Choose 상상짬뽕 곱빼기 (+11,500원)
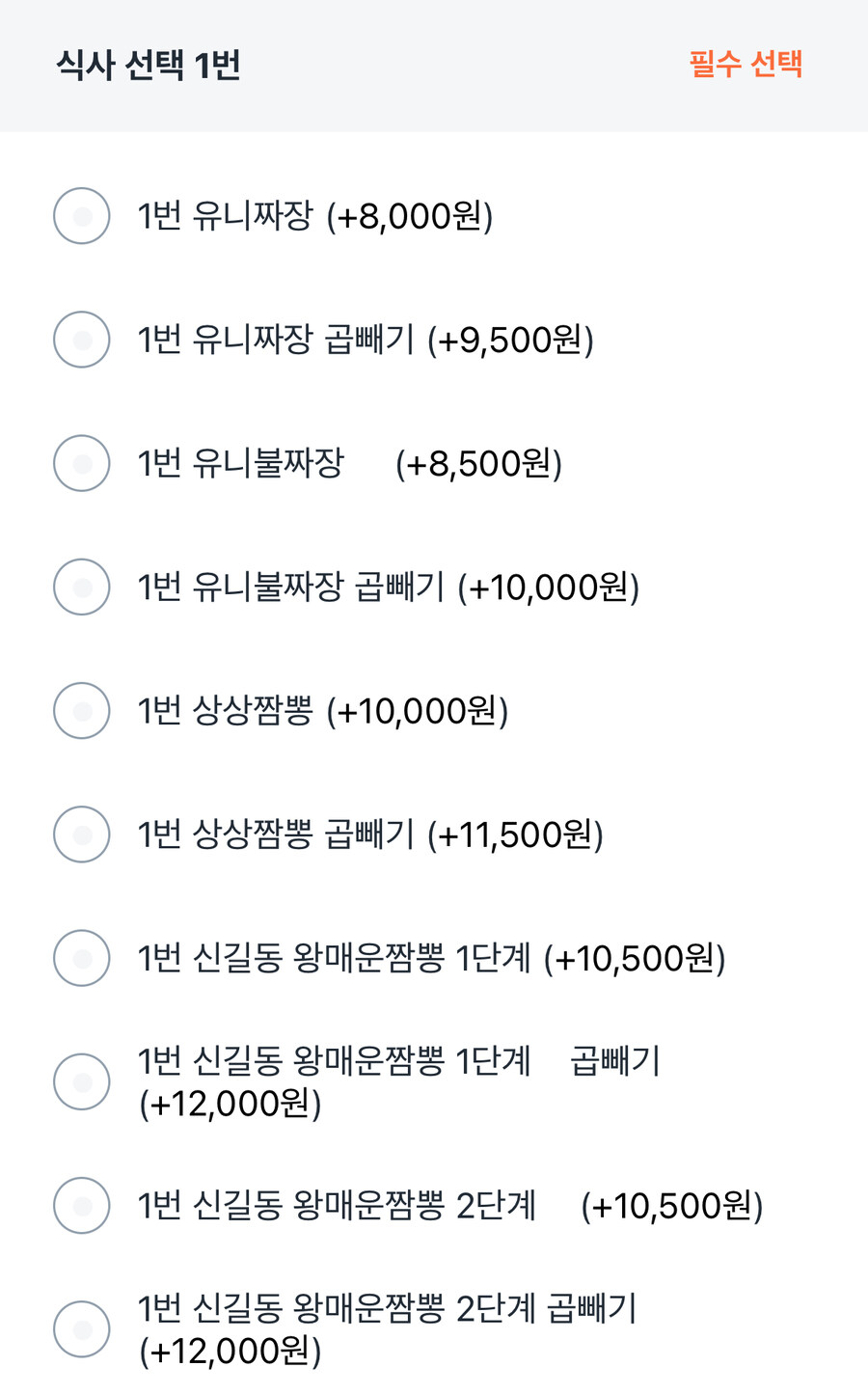The width and height of the screenshot is (868, 1394). point(81,834)
